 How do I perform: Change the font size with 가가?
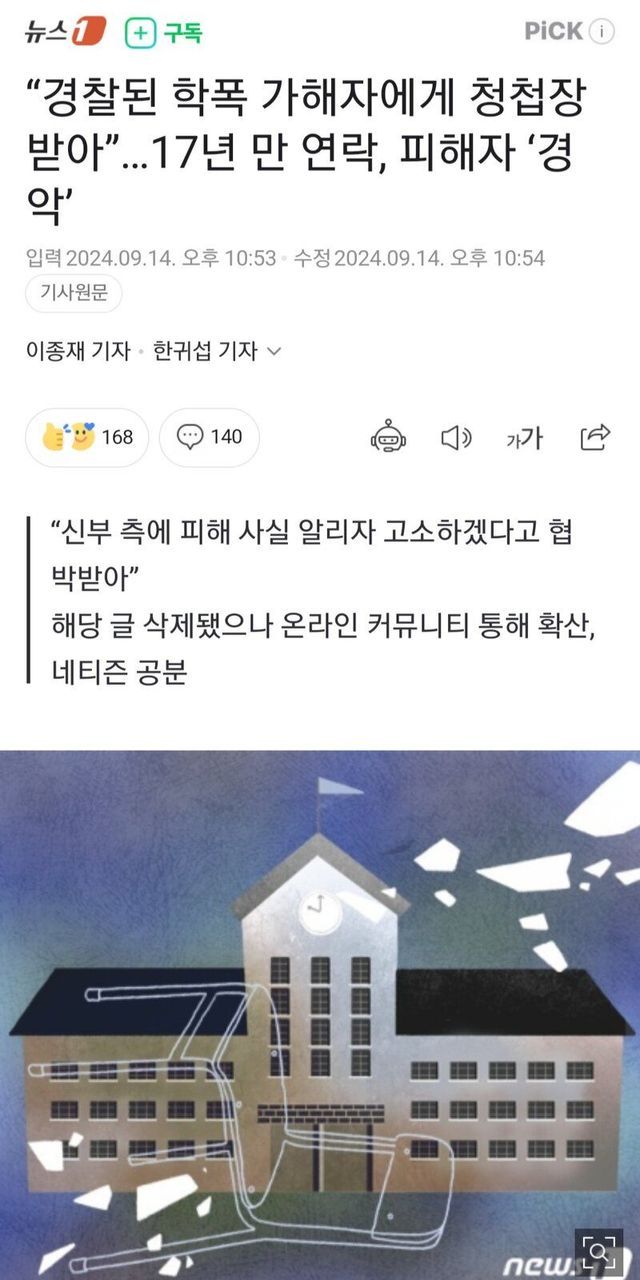tap(524, 437)
